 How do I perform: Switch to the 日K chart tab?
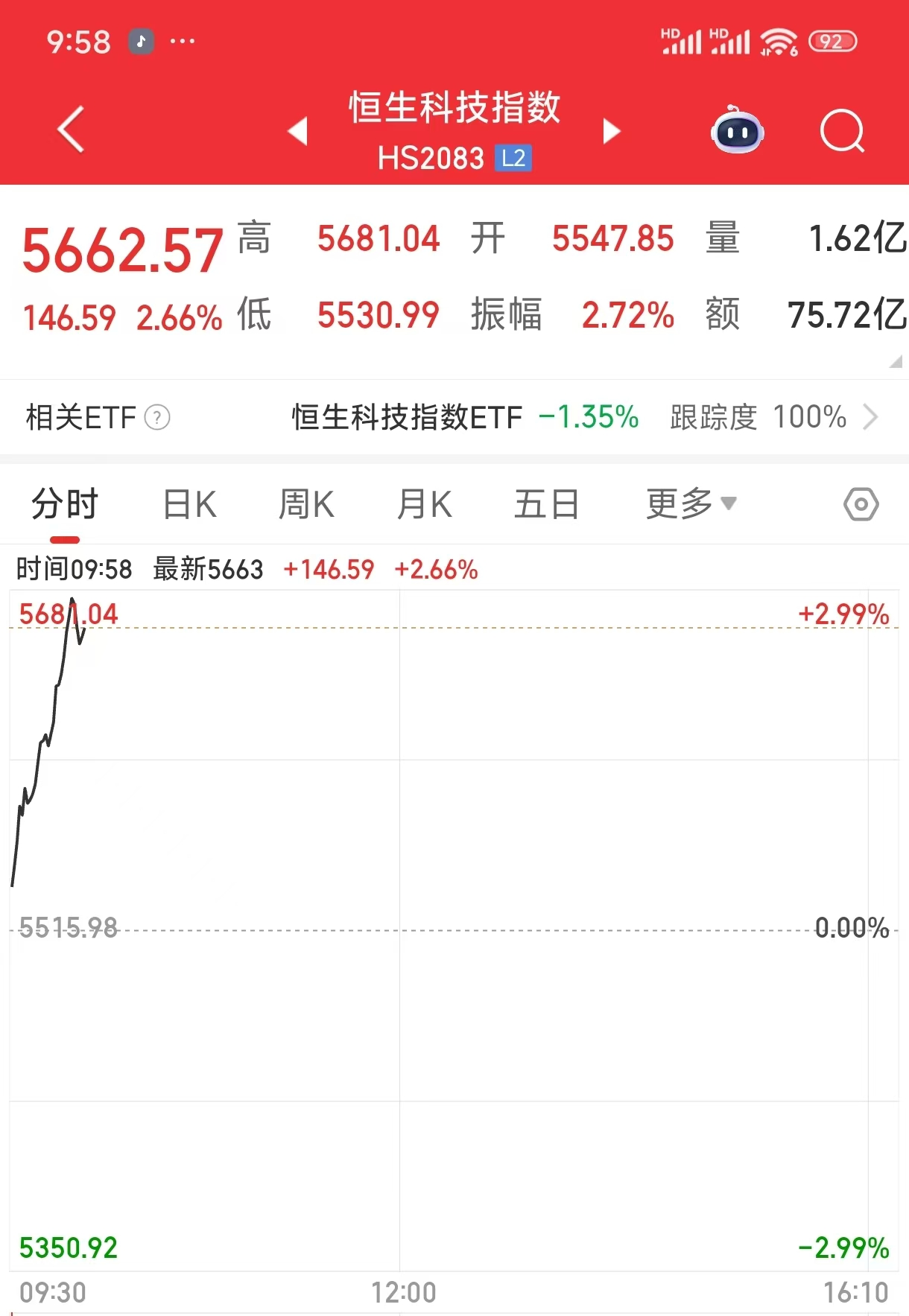point(190,505)
